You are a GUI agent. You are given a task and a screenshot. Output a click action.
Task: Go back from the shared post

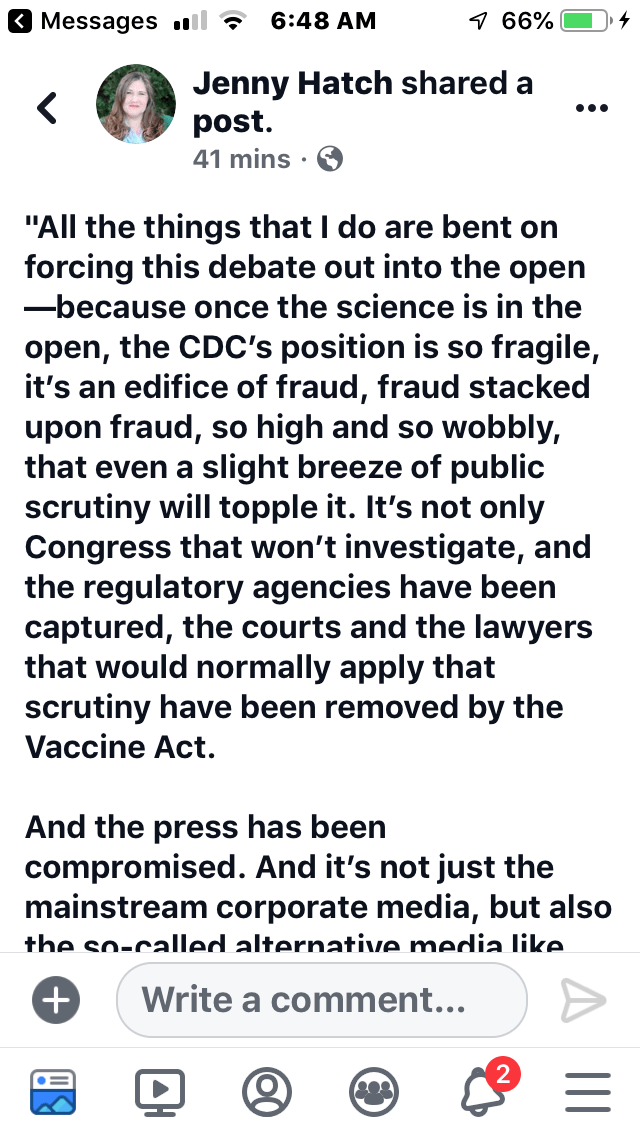click(46, 108)
